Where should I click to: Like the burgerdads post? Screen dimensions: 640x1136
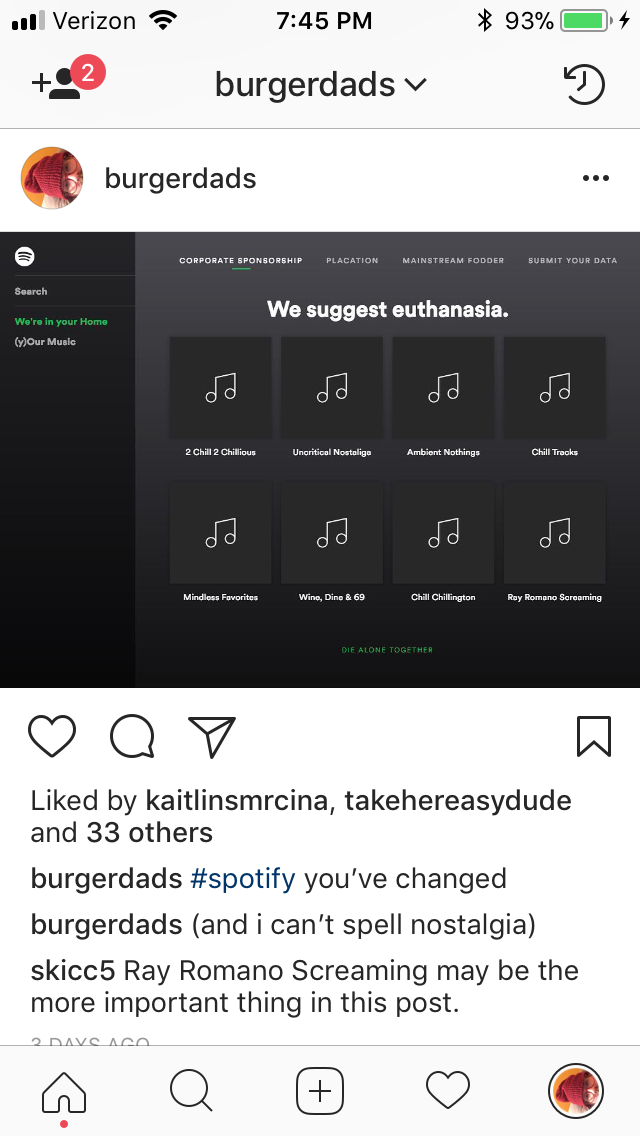[x=52, y=737]
